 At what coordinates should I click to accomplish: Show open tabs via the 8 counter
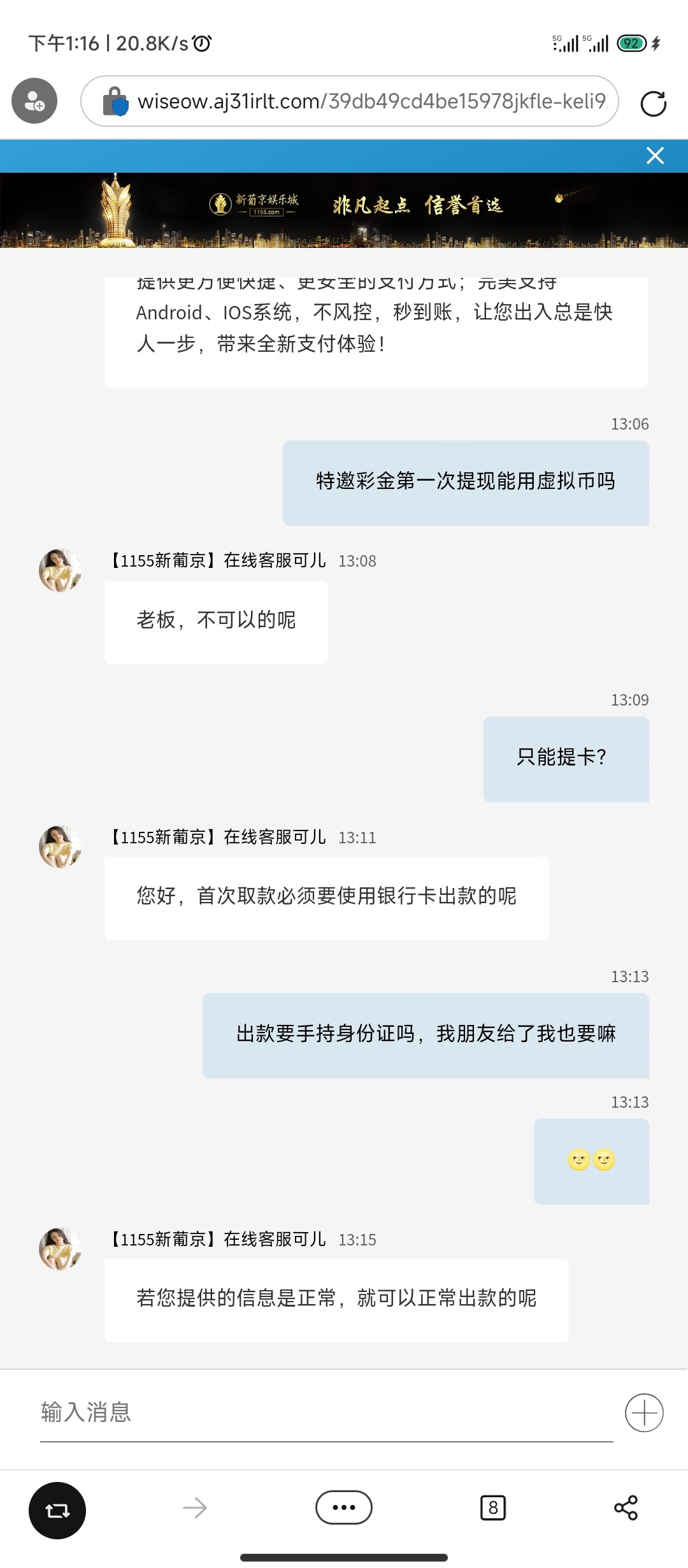[x=492, y=1507]
